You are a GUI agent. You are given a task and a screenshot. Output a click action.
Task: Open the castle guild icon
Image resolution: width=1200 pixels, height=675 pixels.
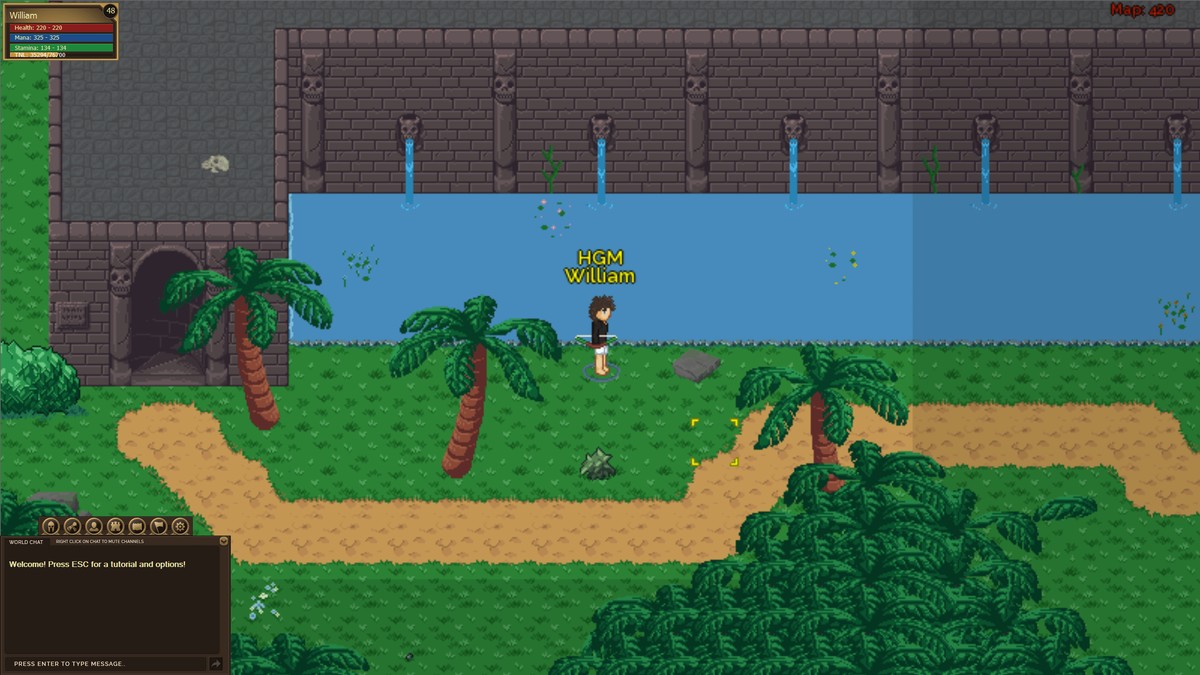click(x=115, y=526)
